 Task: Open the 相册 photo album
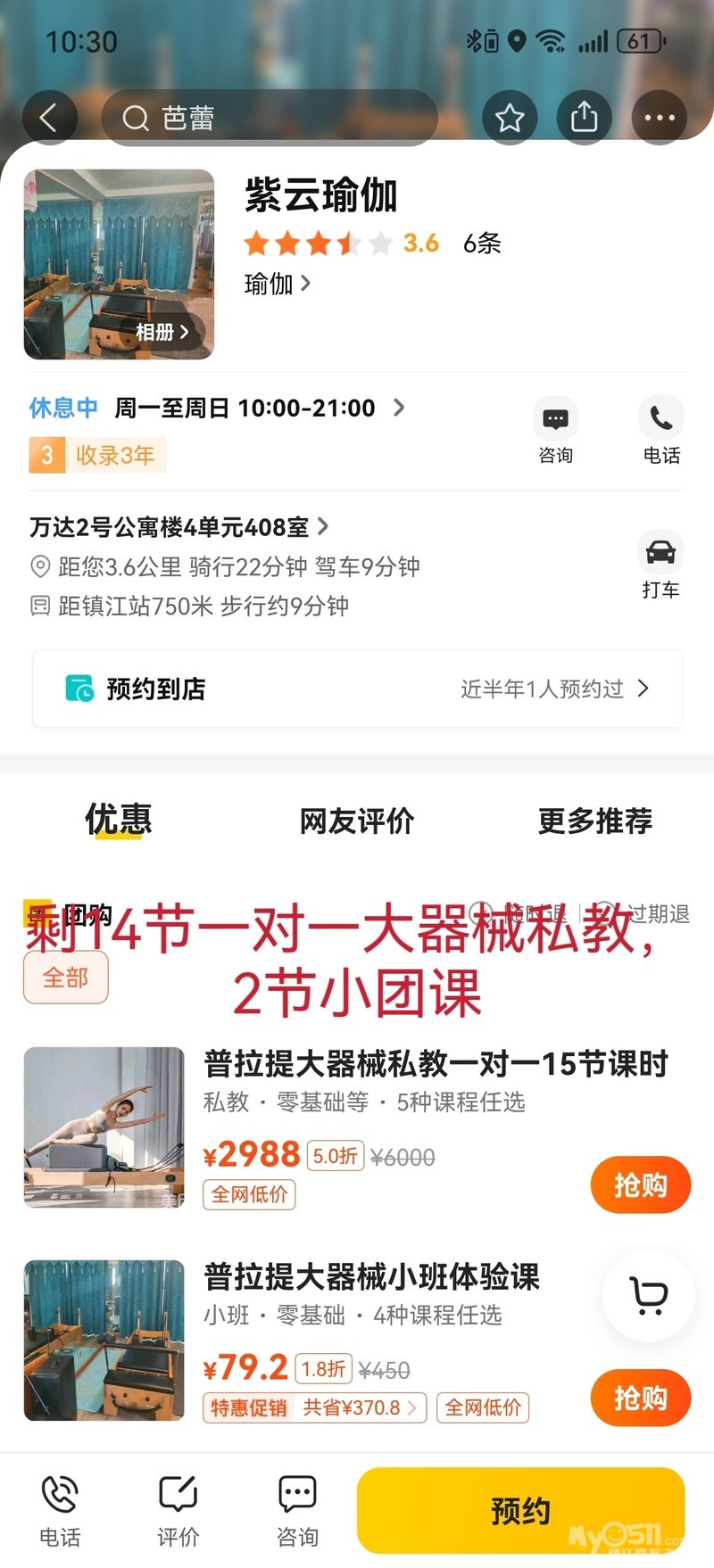pos(162,332)
